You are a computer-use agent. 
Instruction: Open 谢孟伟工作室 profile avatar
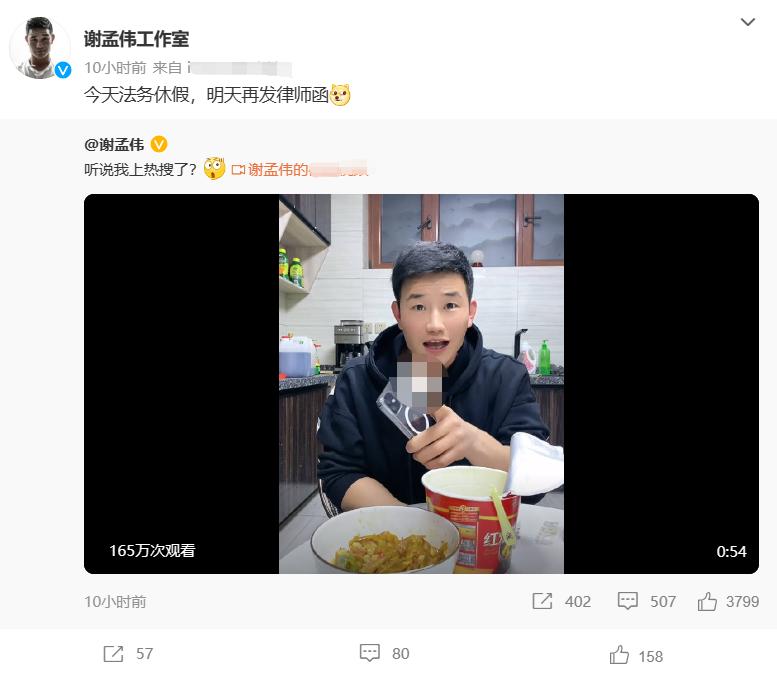coord(40,48)
